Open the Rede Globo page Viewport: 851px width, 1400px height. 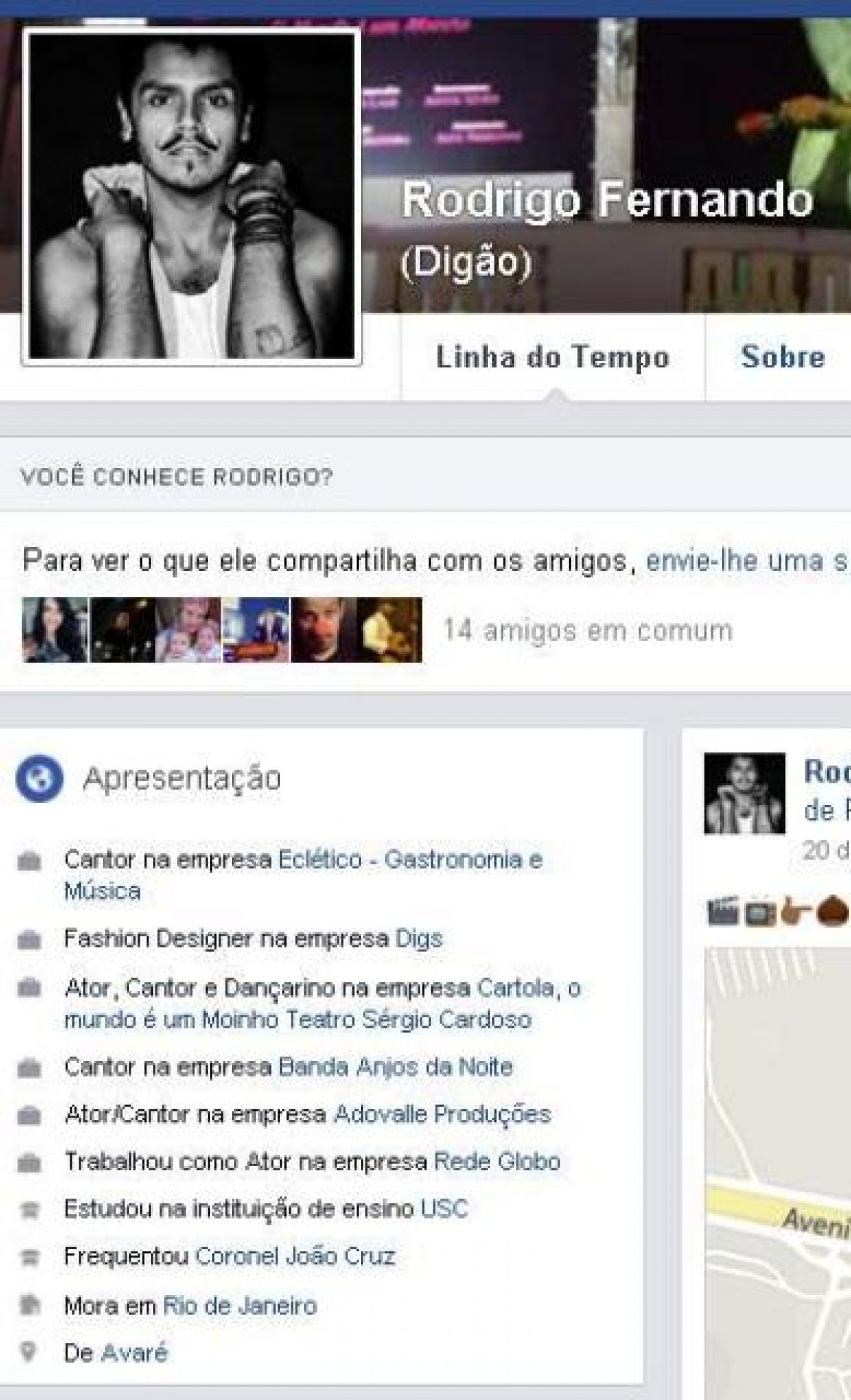pyautogui.click(x=496, y=1162)
